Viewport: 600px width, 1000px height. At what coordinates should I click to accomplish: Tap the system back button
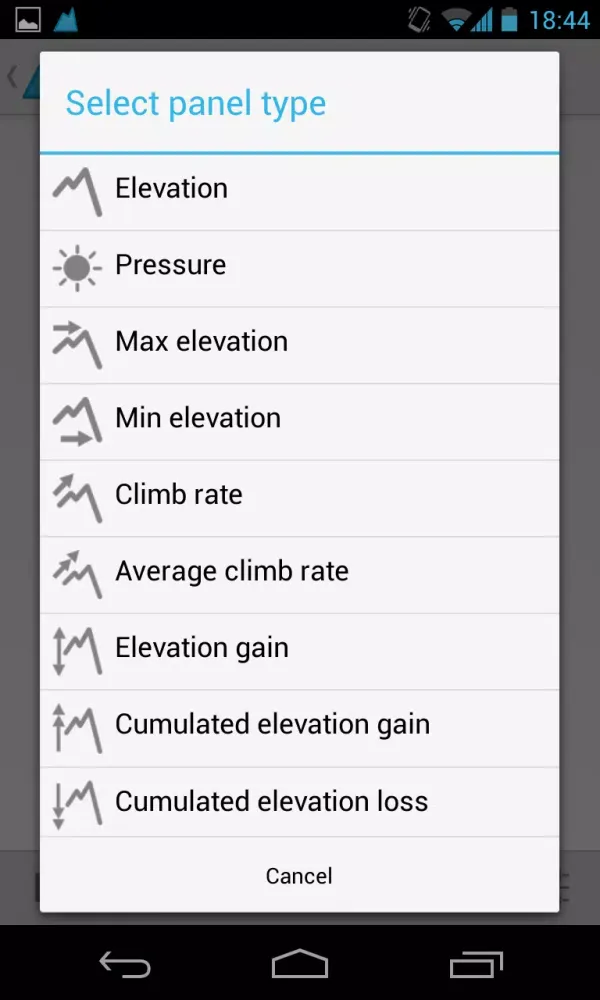125,964
